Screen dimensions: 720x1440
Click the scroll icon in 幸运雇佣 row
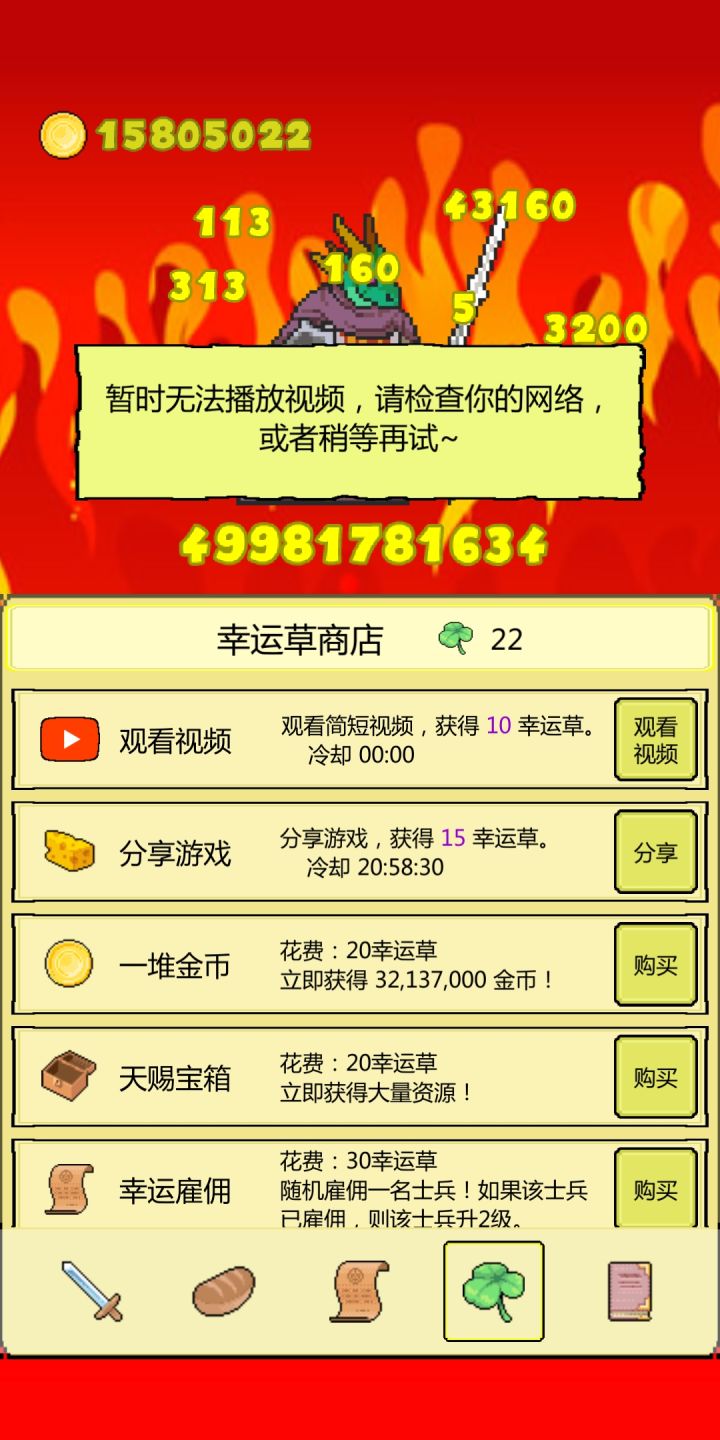67,1191
